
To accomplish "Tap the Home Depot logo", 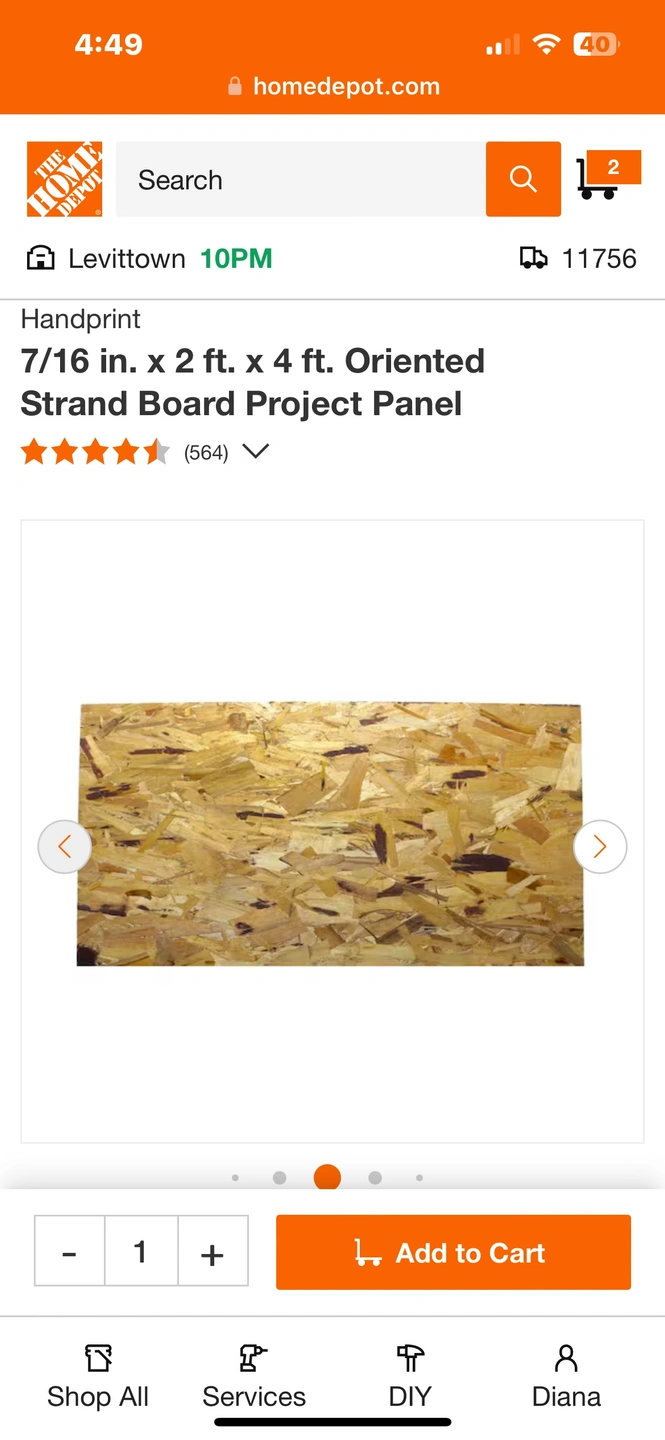I will click(64, 179).
